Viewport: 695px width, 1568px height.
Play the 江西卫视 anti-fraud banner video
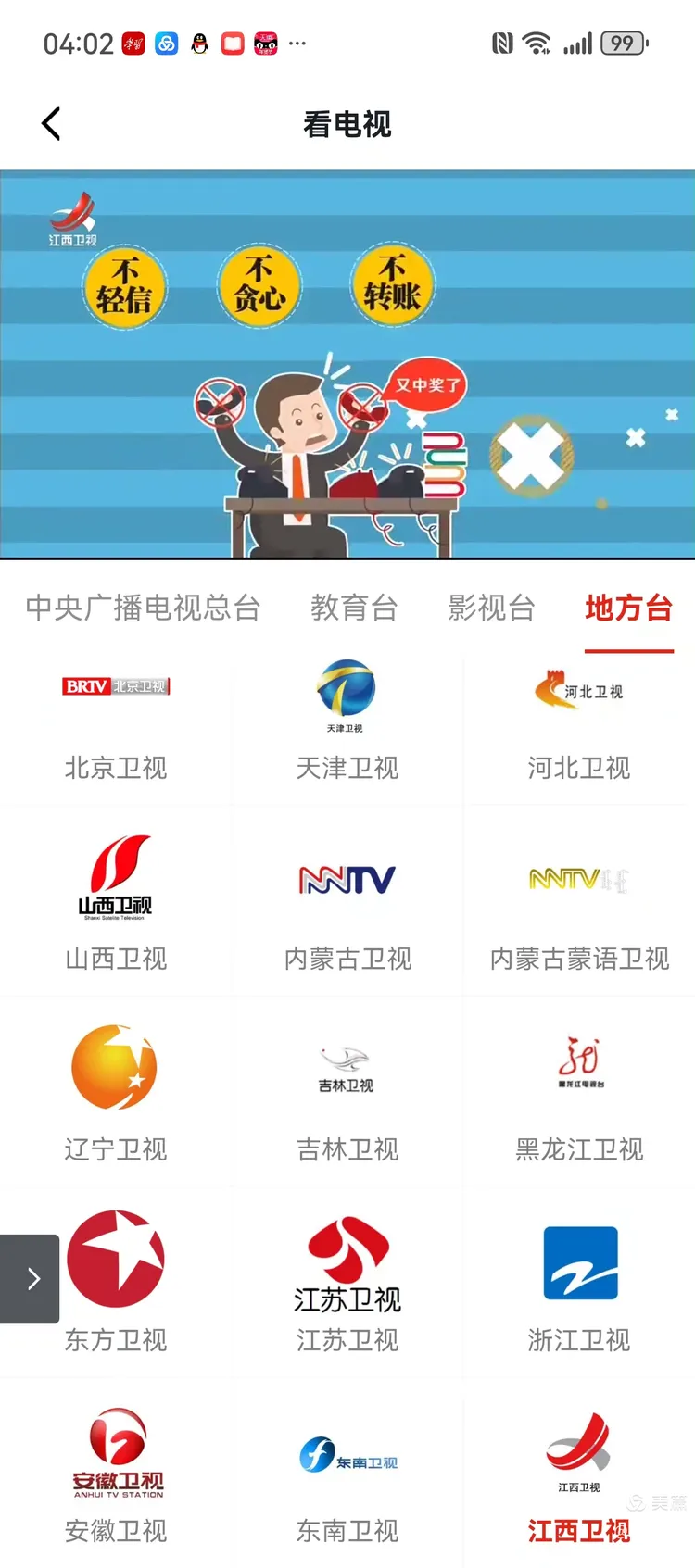(x=347, y=361)
